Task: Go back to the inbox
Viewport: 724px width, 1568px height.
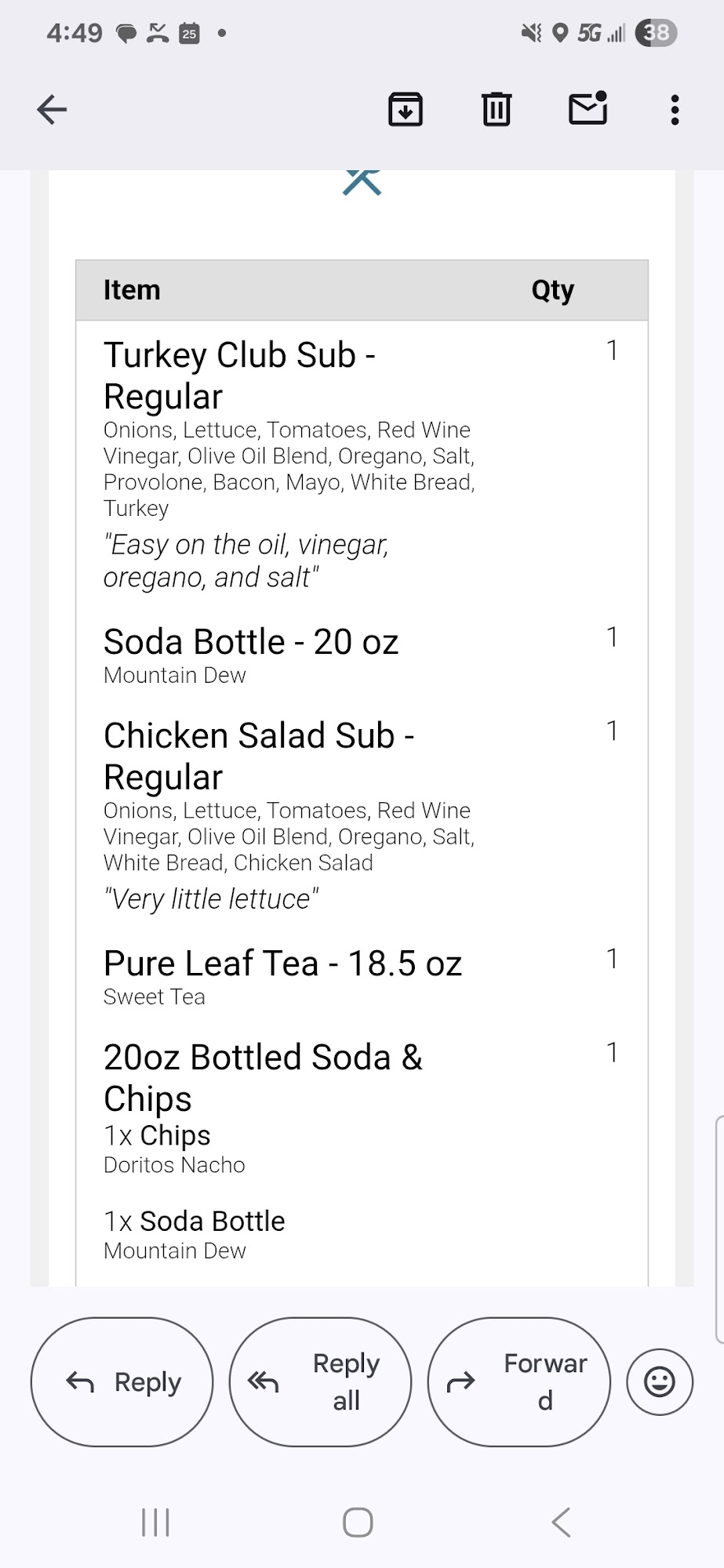Action: click(52, 110)
